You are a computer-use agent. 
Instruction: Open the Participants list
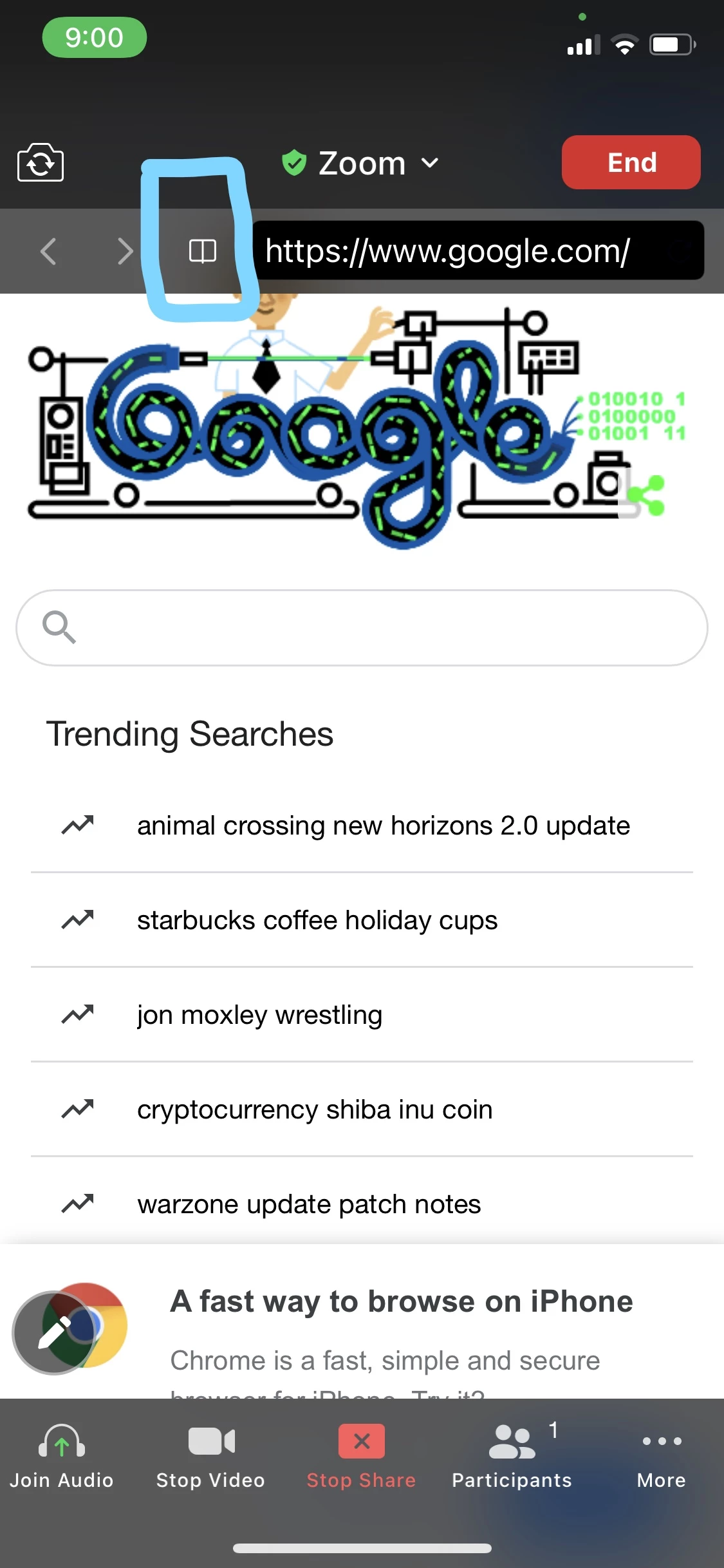[512, 1457]
